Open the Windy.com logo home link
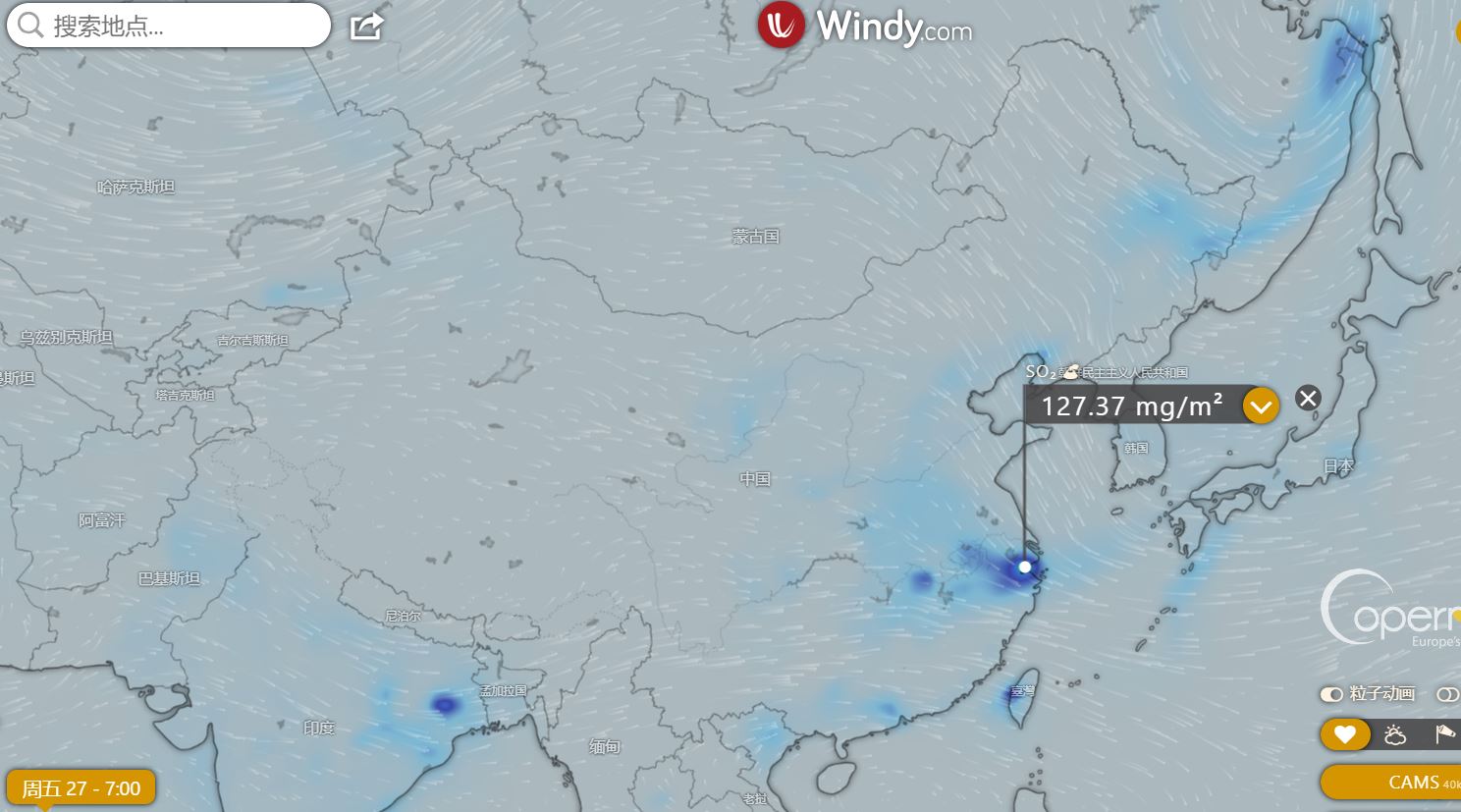This screenshot has width=1461, height=812. tap(864, 27)
